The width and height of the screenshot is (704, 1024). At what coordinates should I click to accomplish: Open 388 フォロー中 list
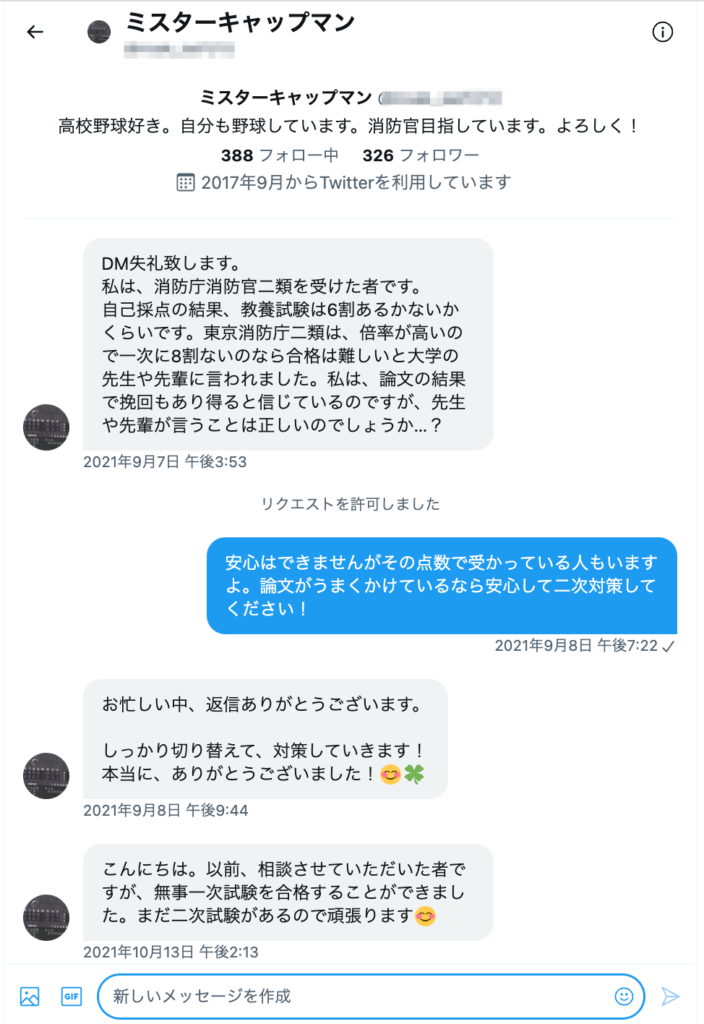point(279,156)
